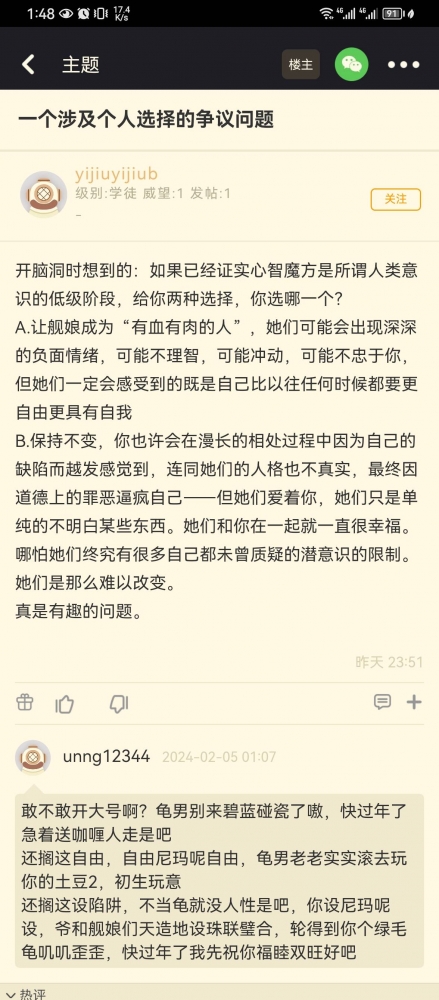Send a gift with the gift icon
The image size is (439, 1000).
(25, 702)
